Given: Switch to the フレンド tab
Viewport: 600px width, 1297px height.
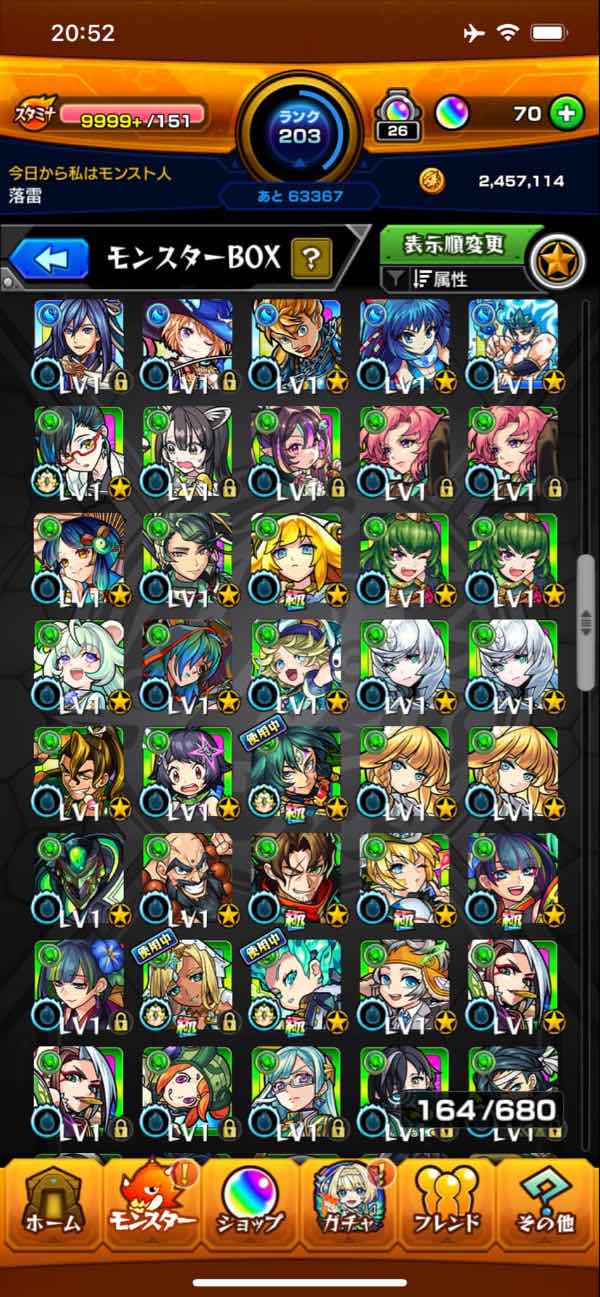Looking at the screenshot, I should point(446,1206).
